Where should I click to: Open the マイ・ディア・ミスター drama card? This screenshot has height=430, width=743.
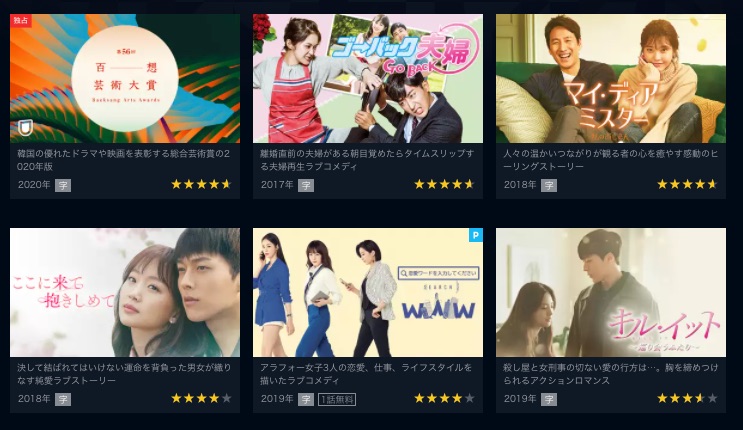coord(610,78)
